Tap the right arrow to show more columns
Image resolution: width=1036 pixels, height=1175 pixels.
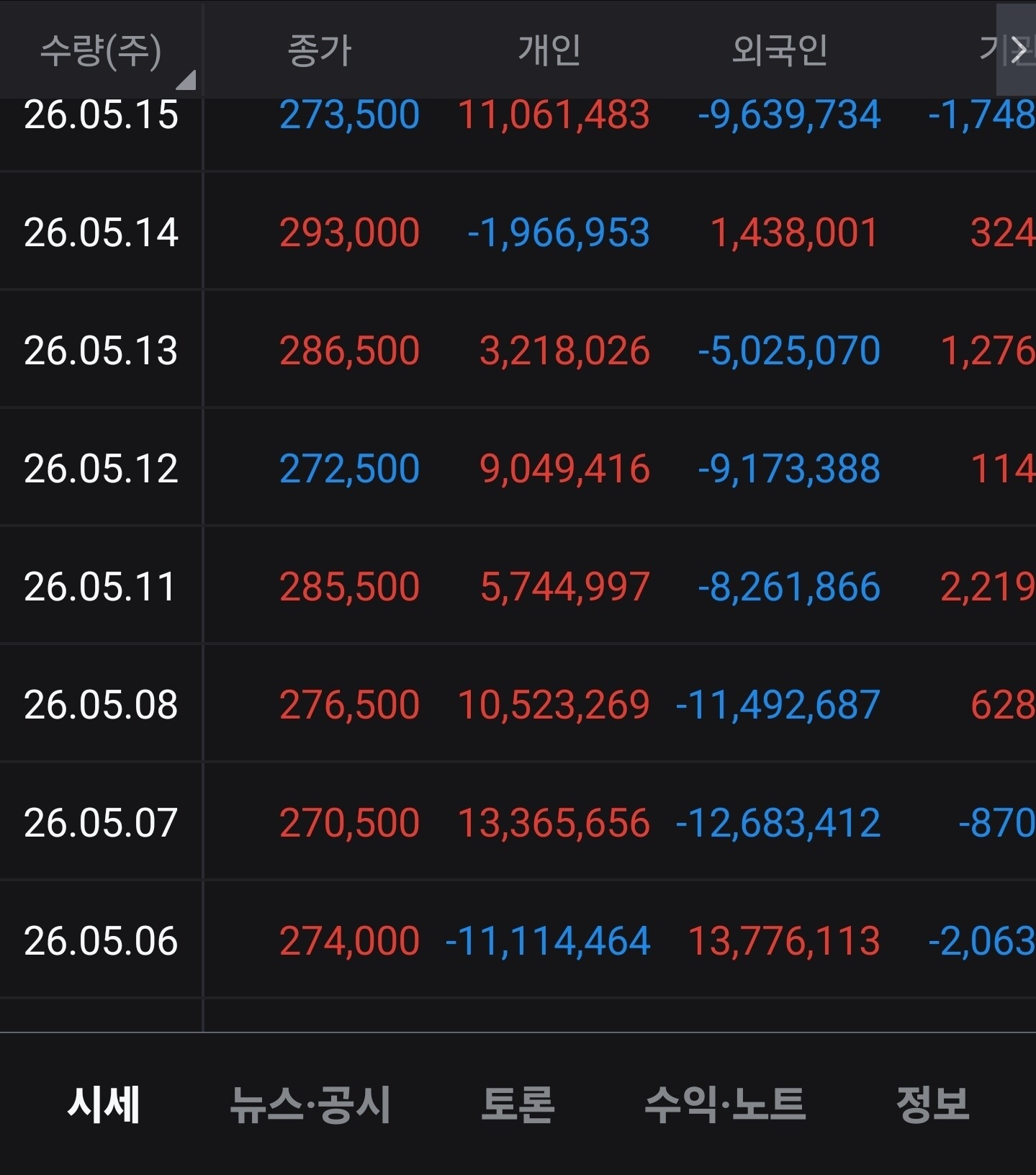tap(1016, 50)
